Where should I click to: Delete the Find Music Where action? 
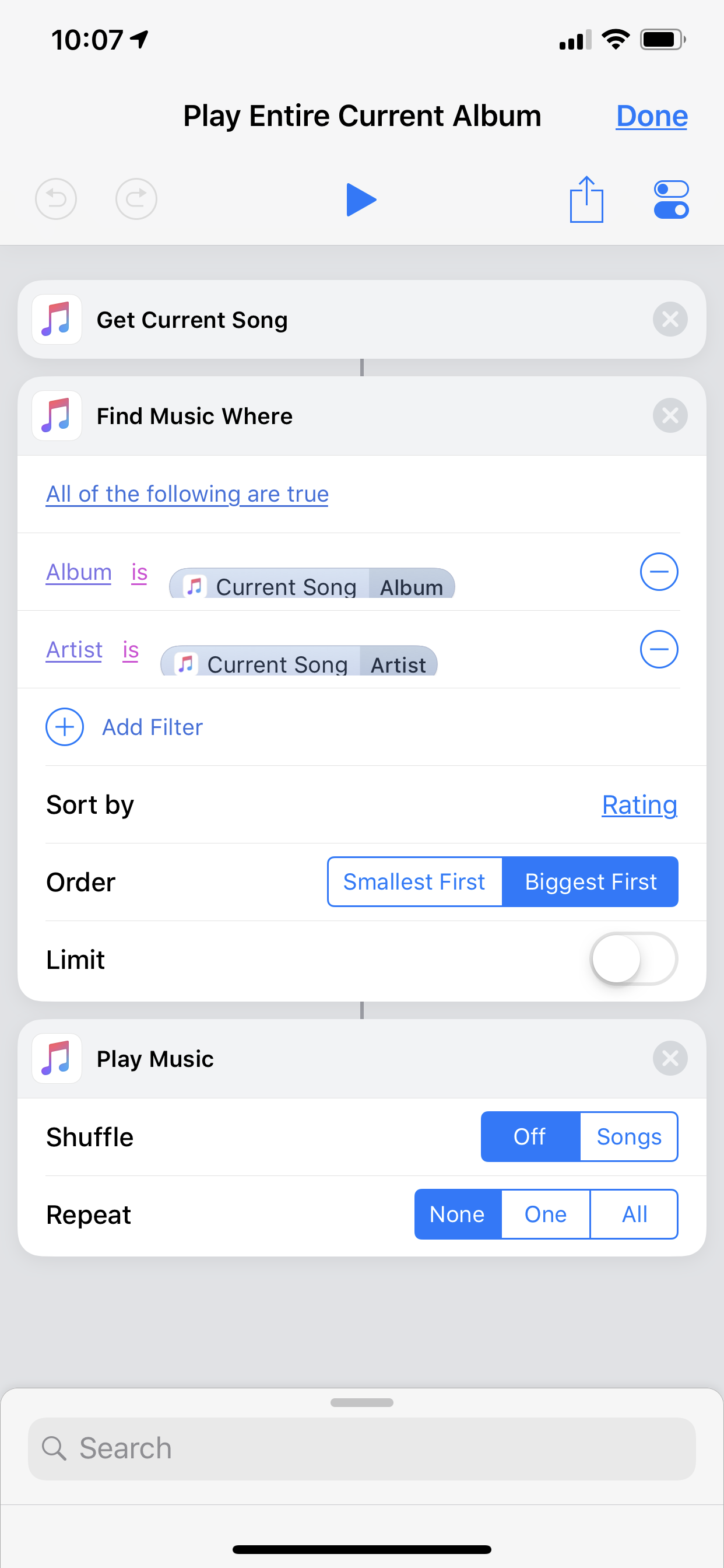670,416
